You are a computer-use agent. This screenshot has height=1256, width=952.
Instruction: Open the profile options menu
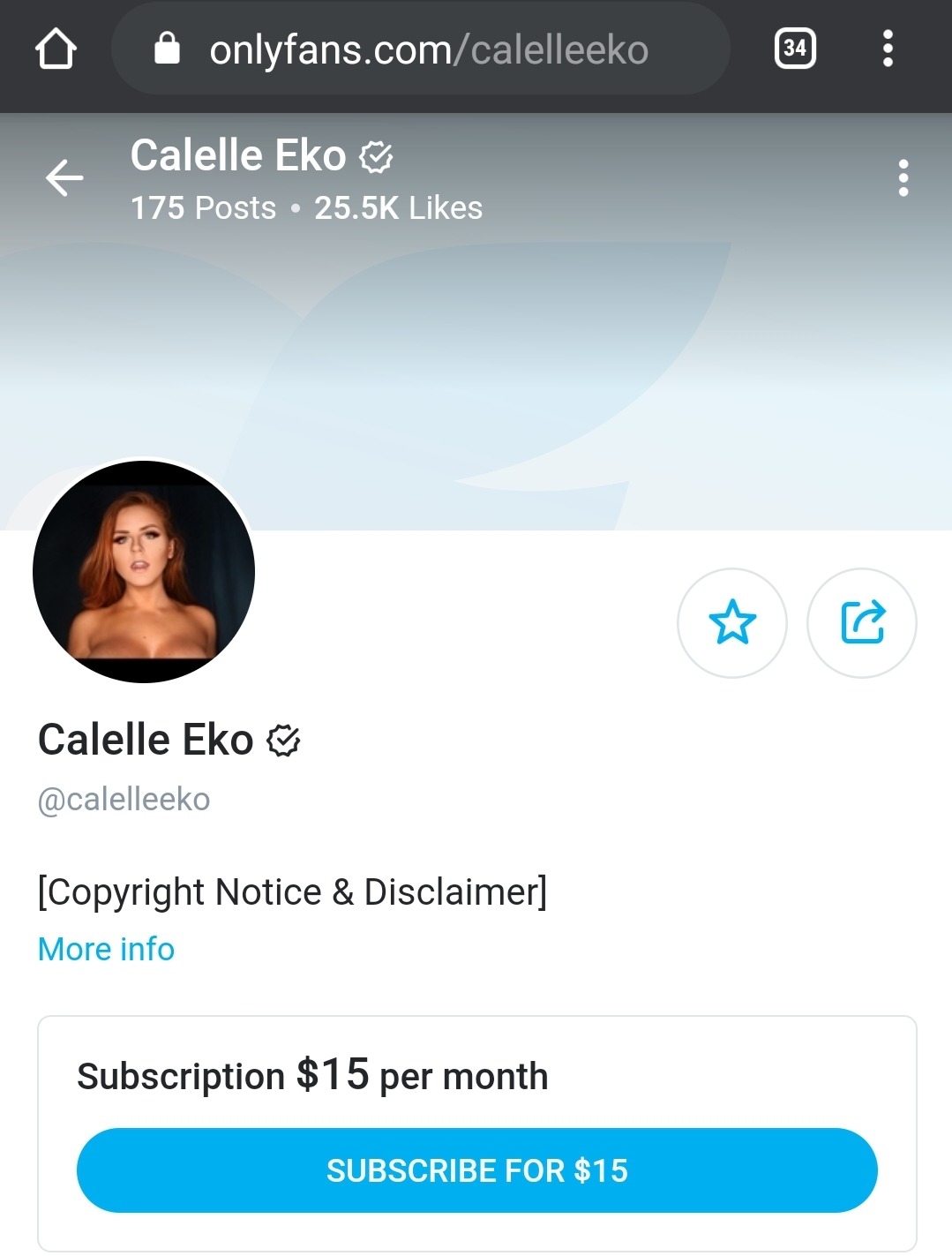point(903,178)
